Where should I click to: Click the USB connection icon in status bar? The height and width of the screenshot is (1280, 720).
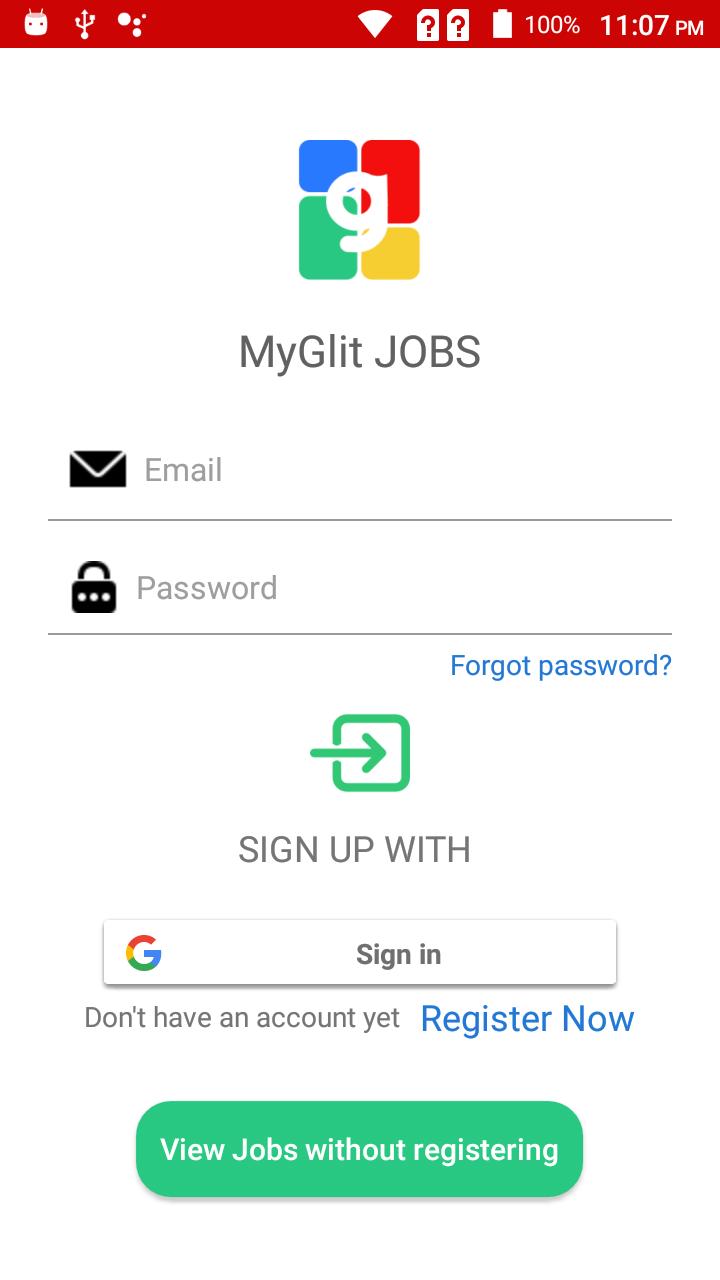click(x=85, y=22)
